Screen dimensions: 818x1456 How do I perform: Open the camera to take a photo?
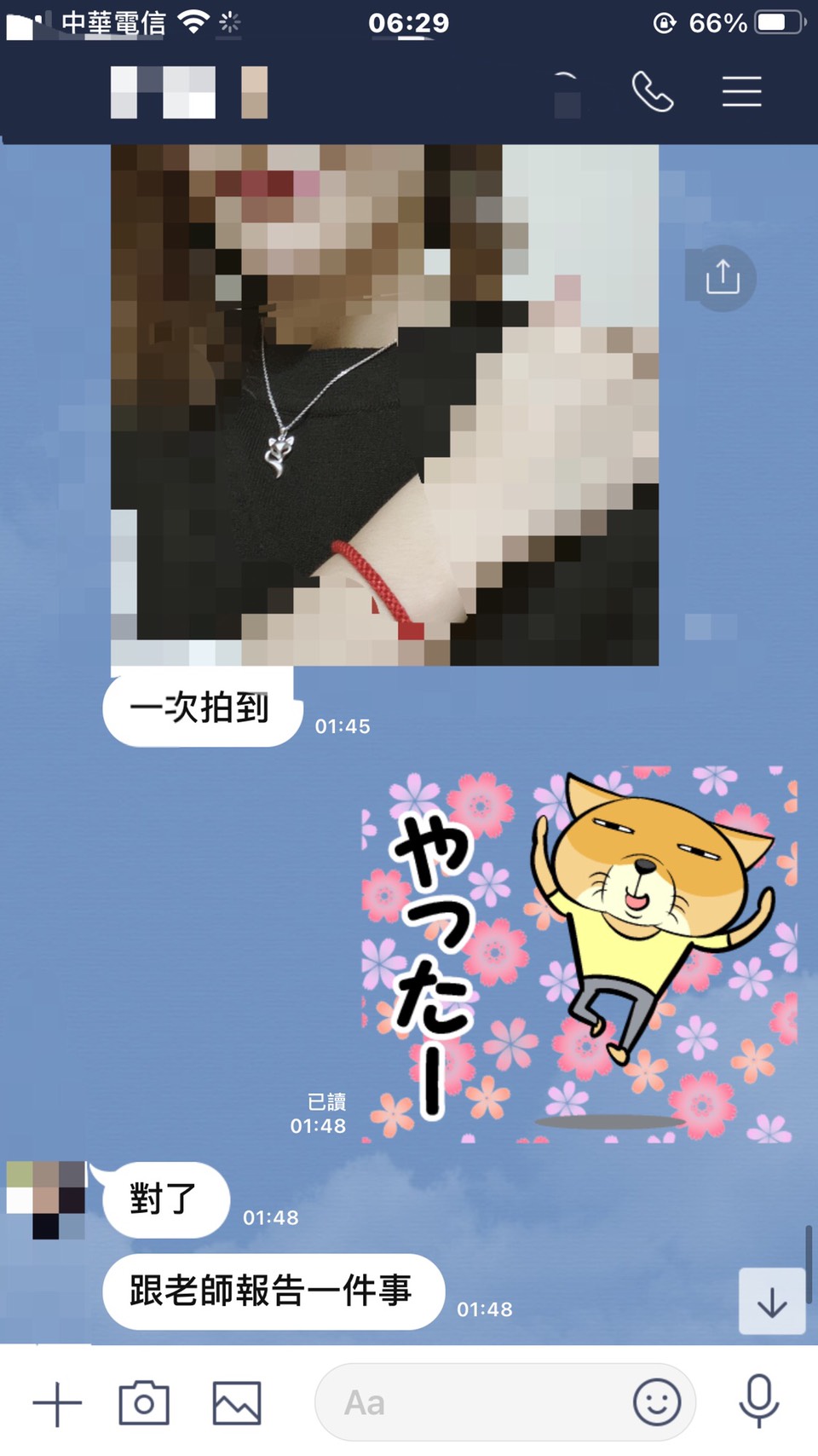pos(144,1403)
